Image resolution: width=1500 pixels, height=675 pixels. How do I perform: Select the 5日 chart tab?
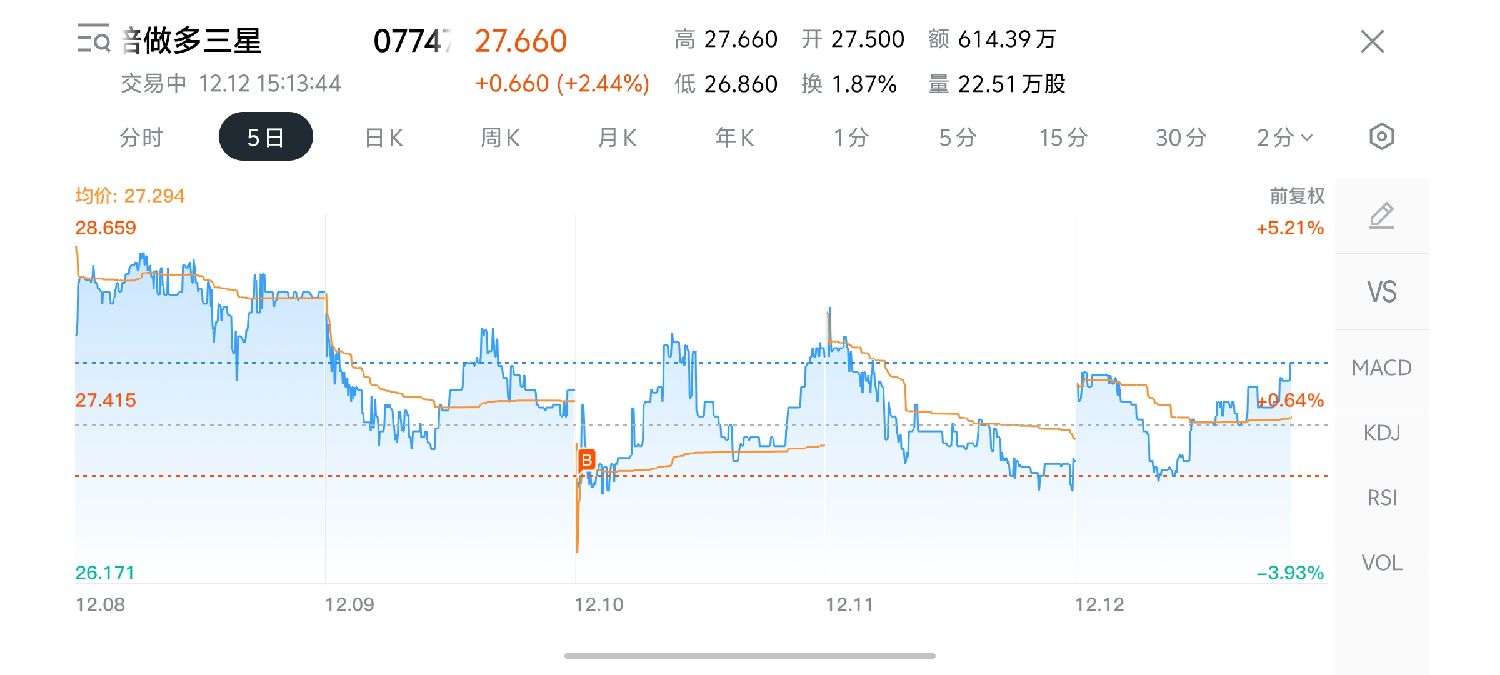tap(266, 137)
